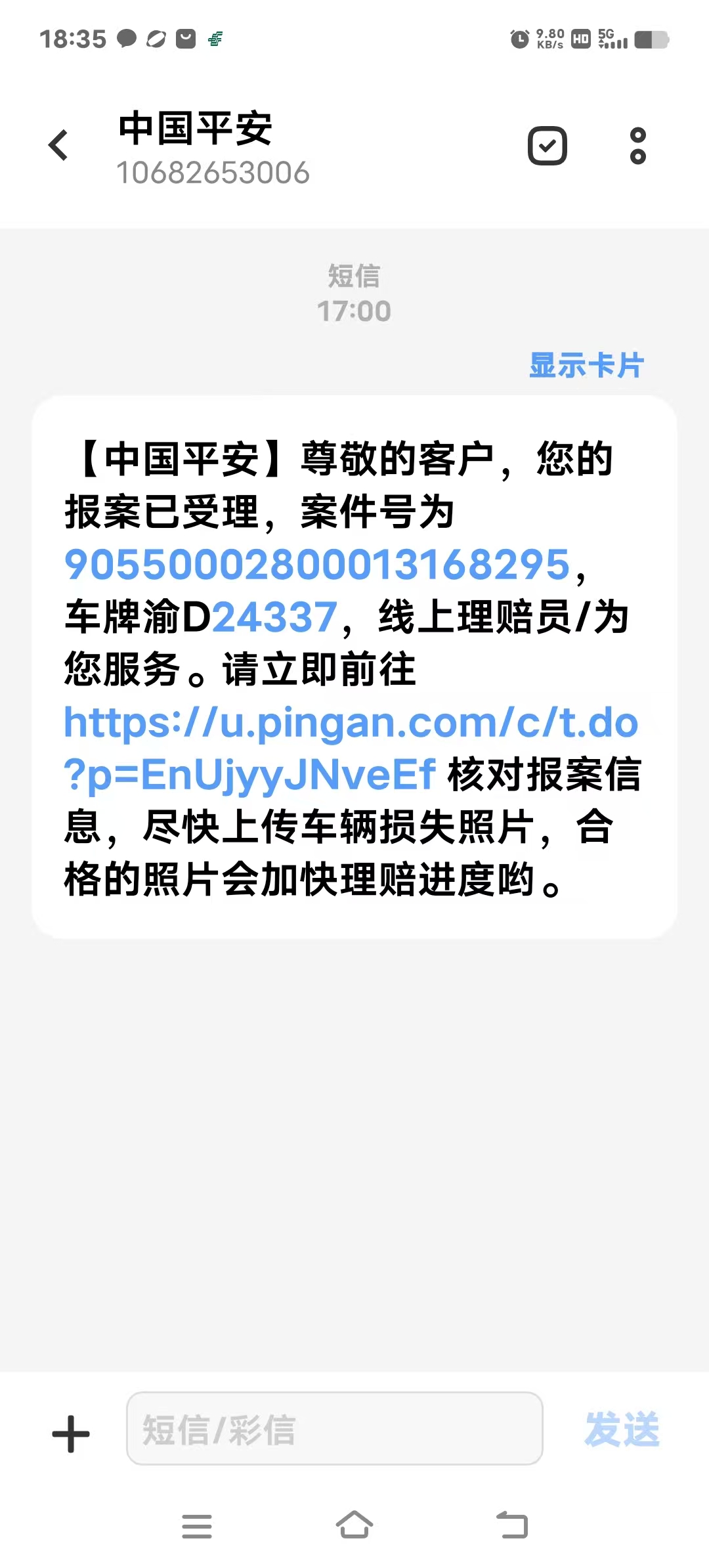Open the plus attachment menu
This screenshot has width=709, height=1568.
(x=71, y=1434)
